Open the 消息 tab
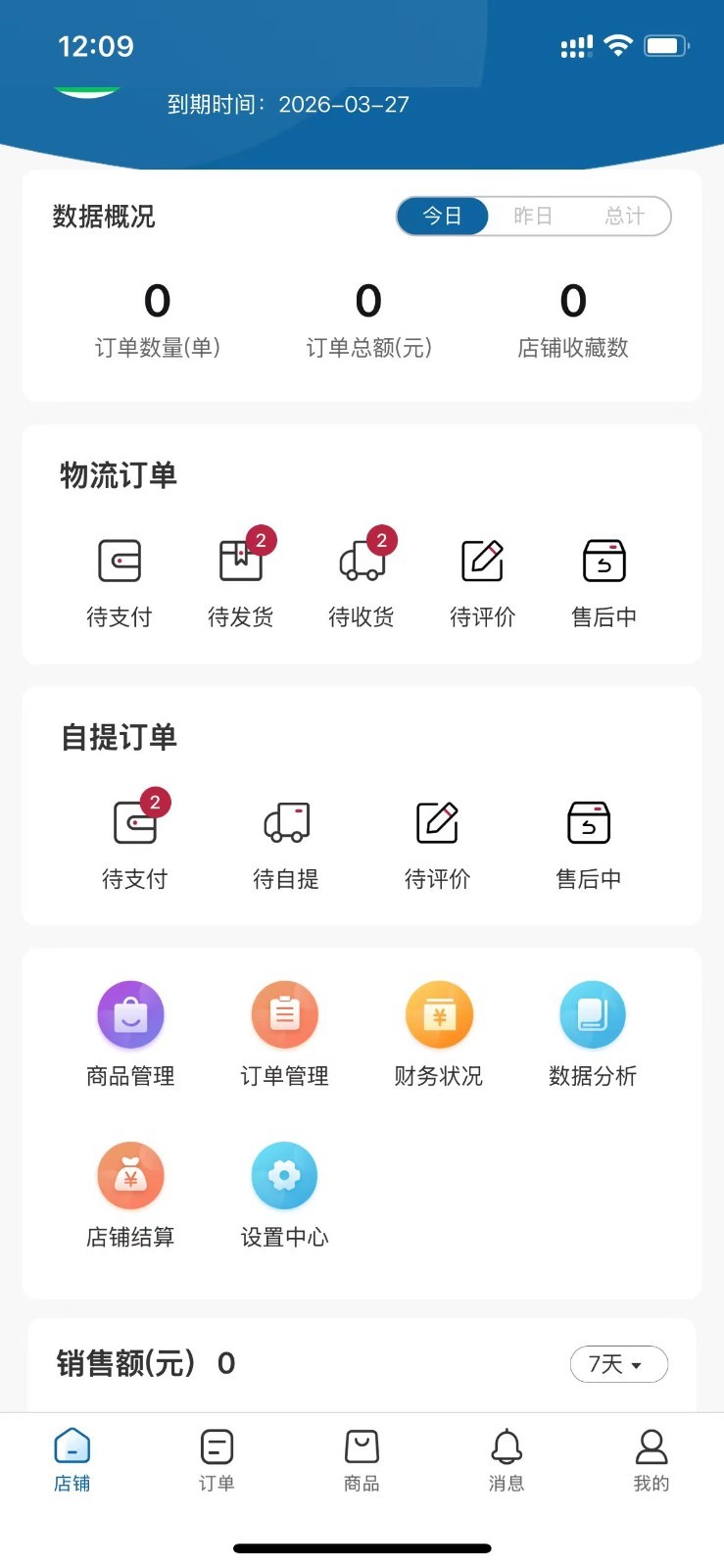Viewport: 724px width, 1568px height. click(x=507, y=1459)
